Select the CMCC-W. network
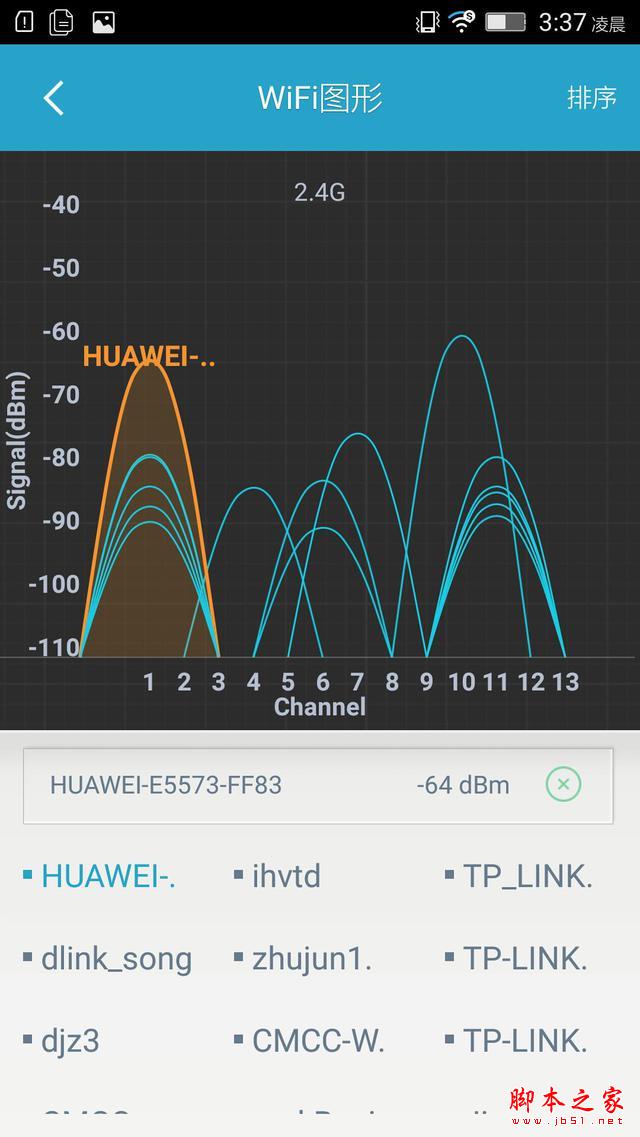The image size is (640, 1137). [317, 1041]
